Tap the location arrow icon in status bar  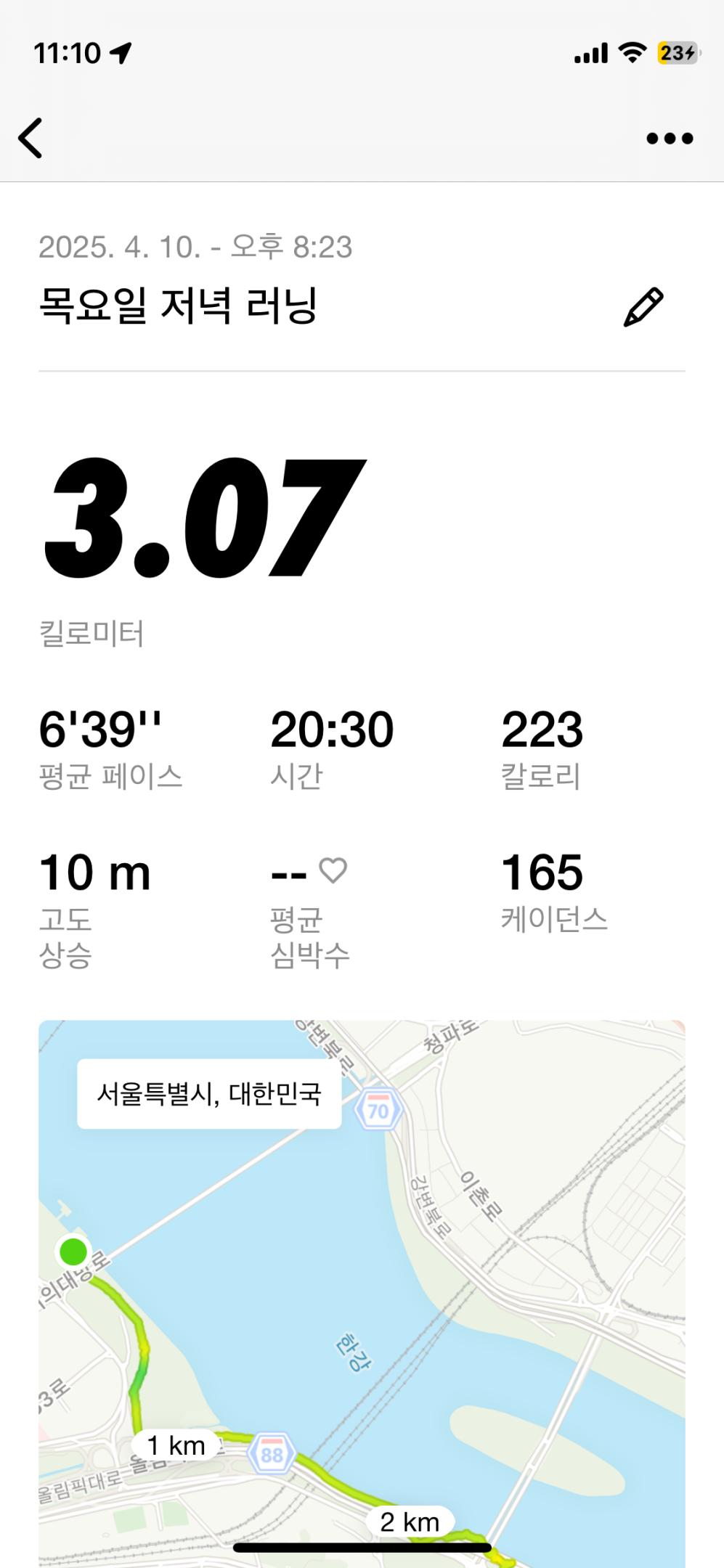pos(119,51)
